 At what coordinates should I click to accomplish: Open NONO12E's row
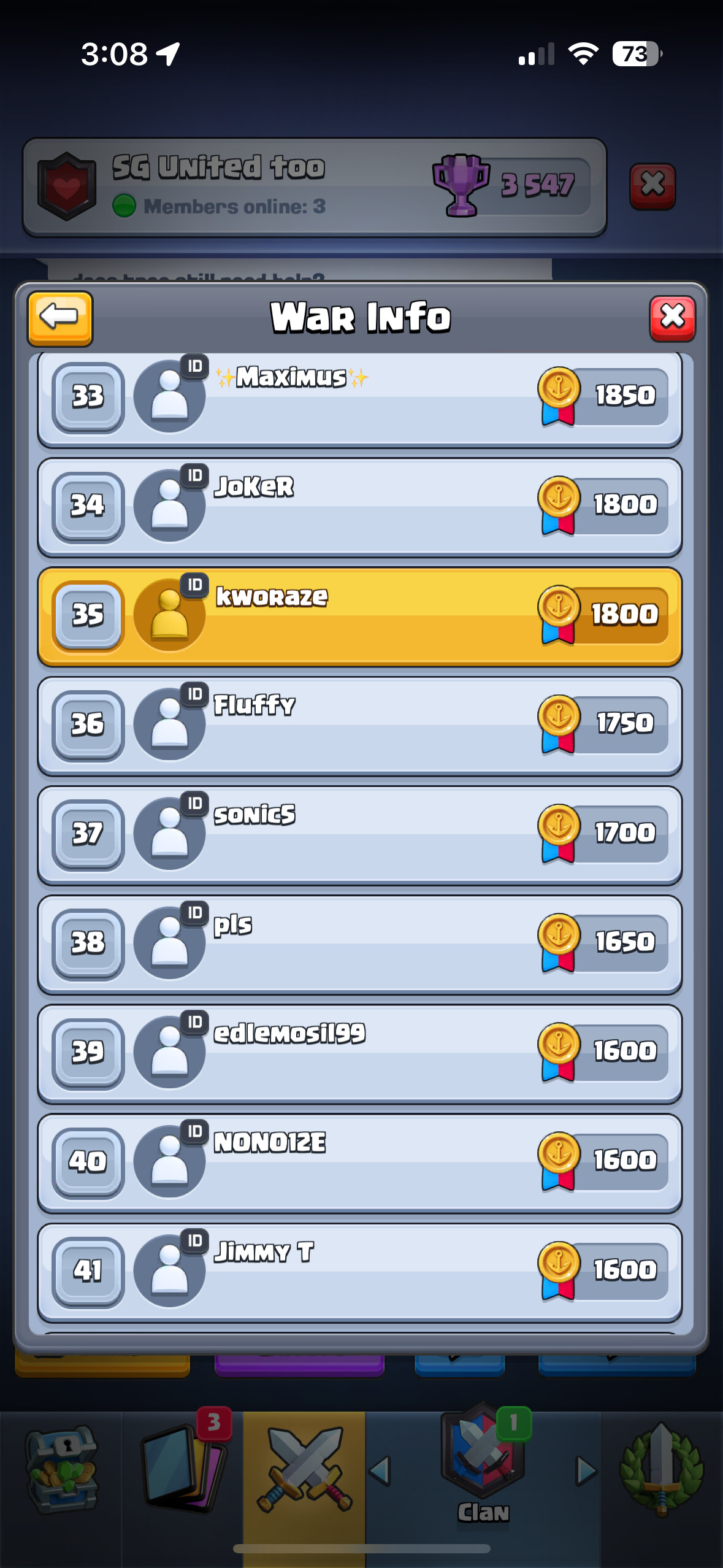point(359,1163)
